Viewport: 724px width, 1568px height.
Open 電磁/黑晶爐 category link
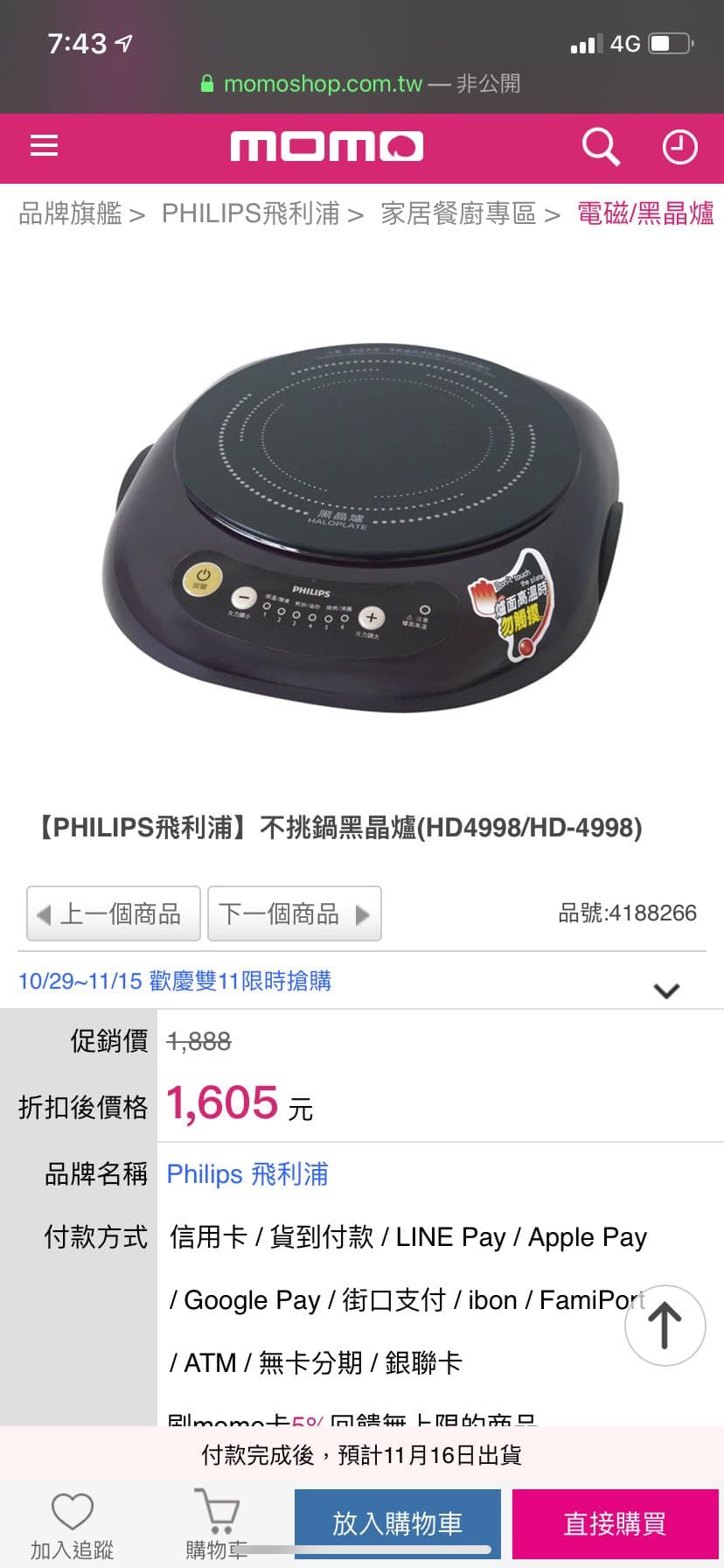[x=645, y=213]
